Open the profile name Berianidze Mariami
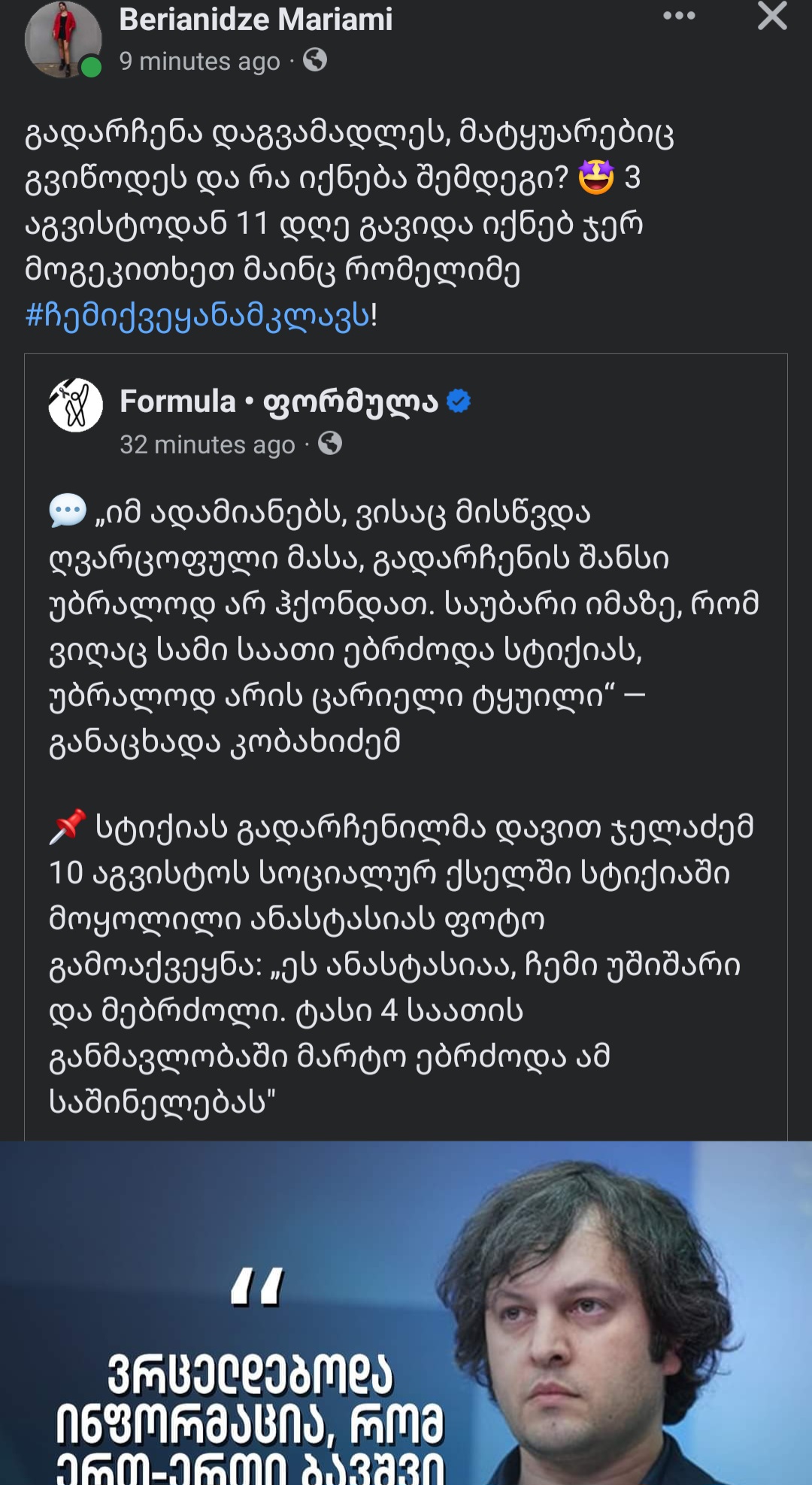Viewport: 812px width, 1485px height. [256, 20]
